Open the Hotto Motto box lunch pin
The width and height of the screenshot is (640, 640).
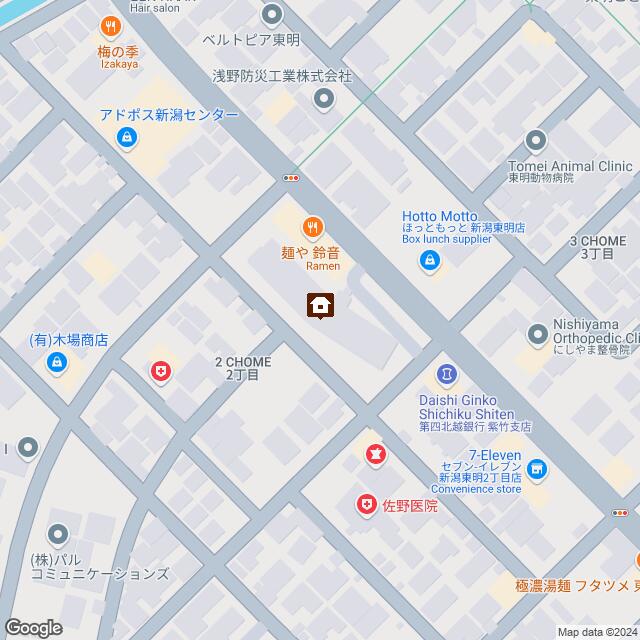click(429, 262)
